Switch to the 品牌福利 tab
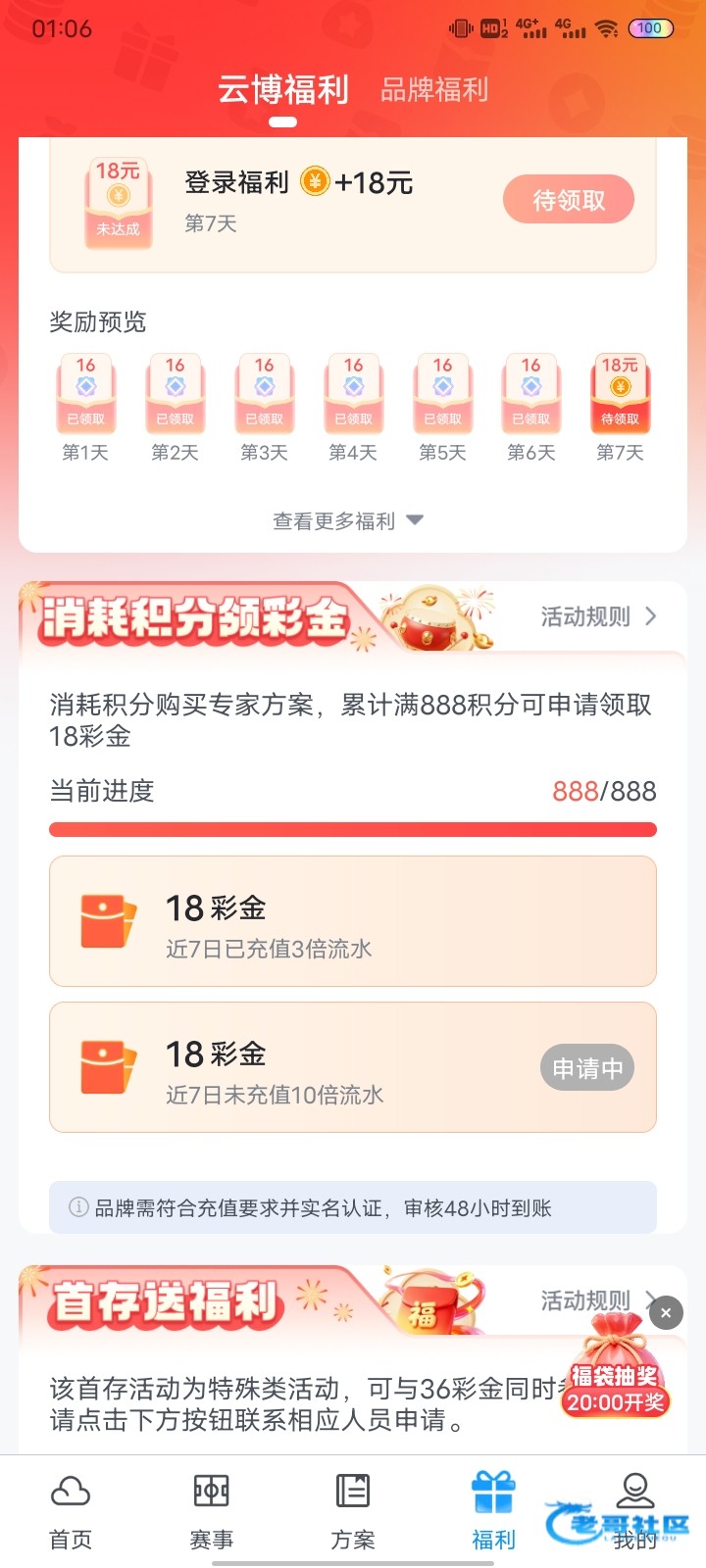 434,90
